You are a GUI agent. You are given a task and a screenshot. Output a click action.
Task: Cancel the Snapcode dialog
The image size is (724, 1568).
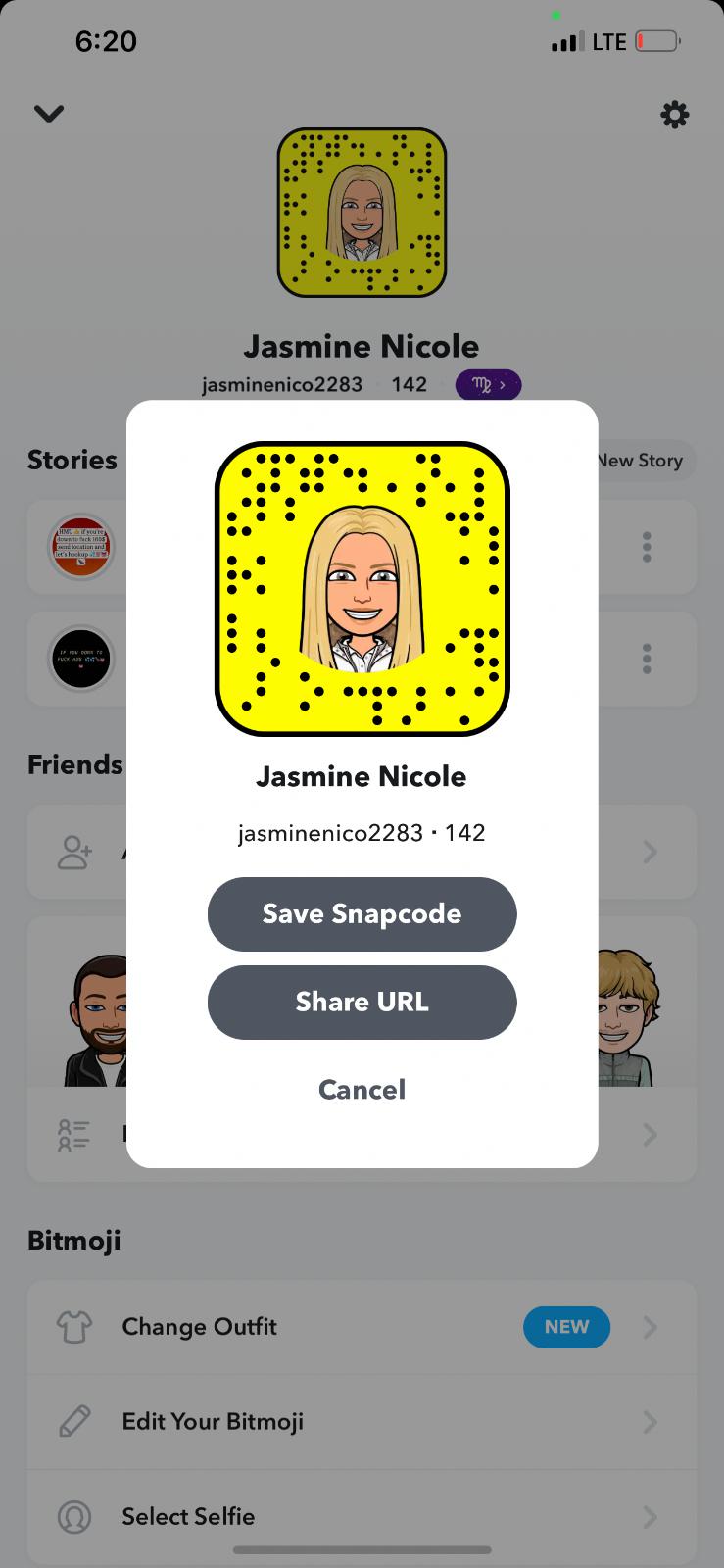coord(362,1090)
